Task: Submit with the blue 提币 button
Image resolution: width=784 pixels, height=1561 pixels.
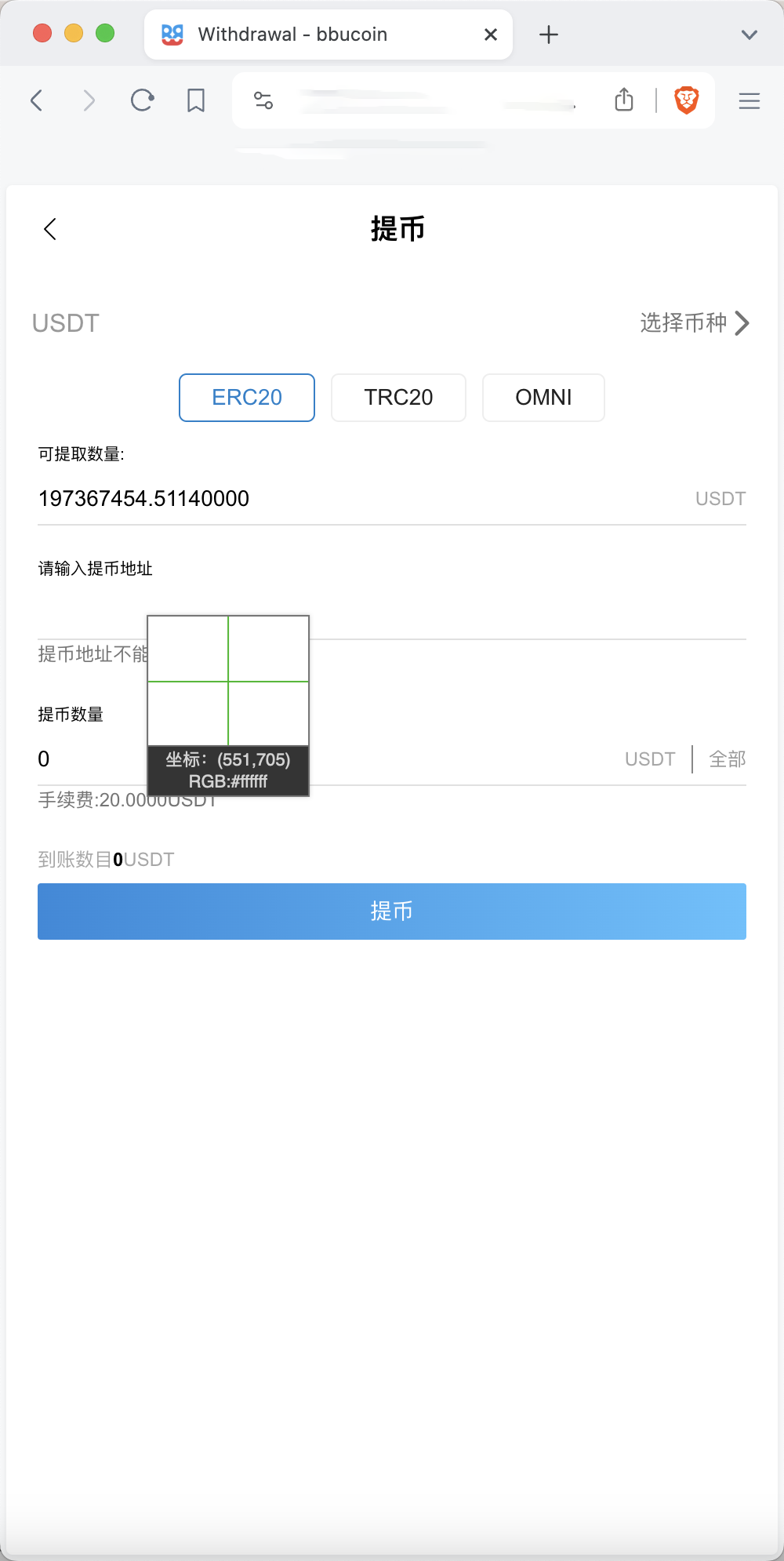Action: click(x=392, y=911)
